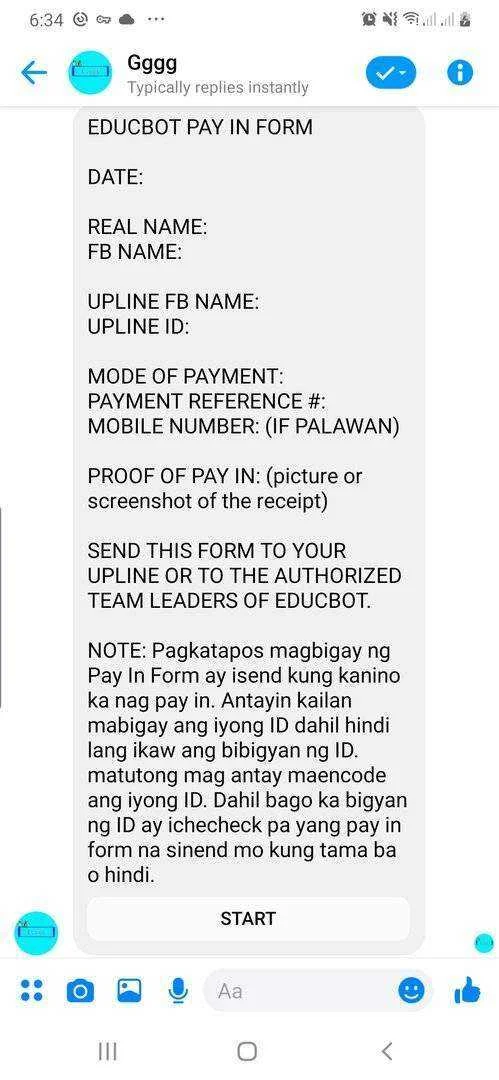Go to the system home screen
Viewport: 499px width, 1080px height.
247,1051
